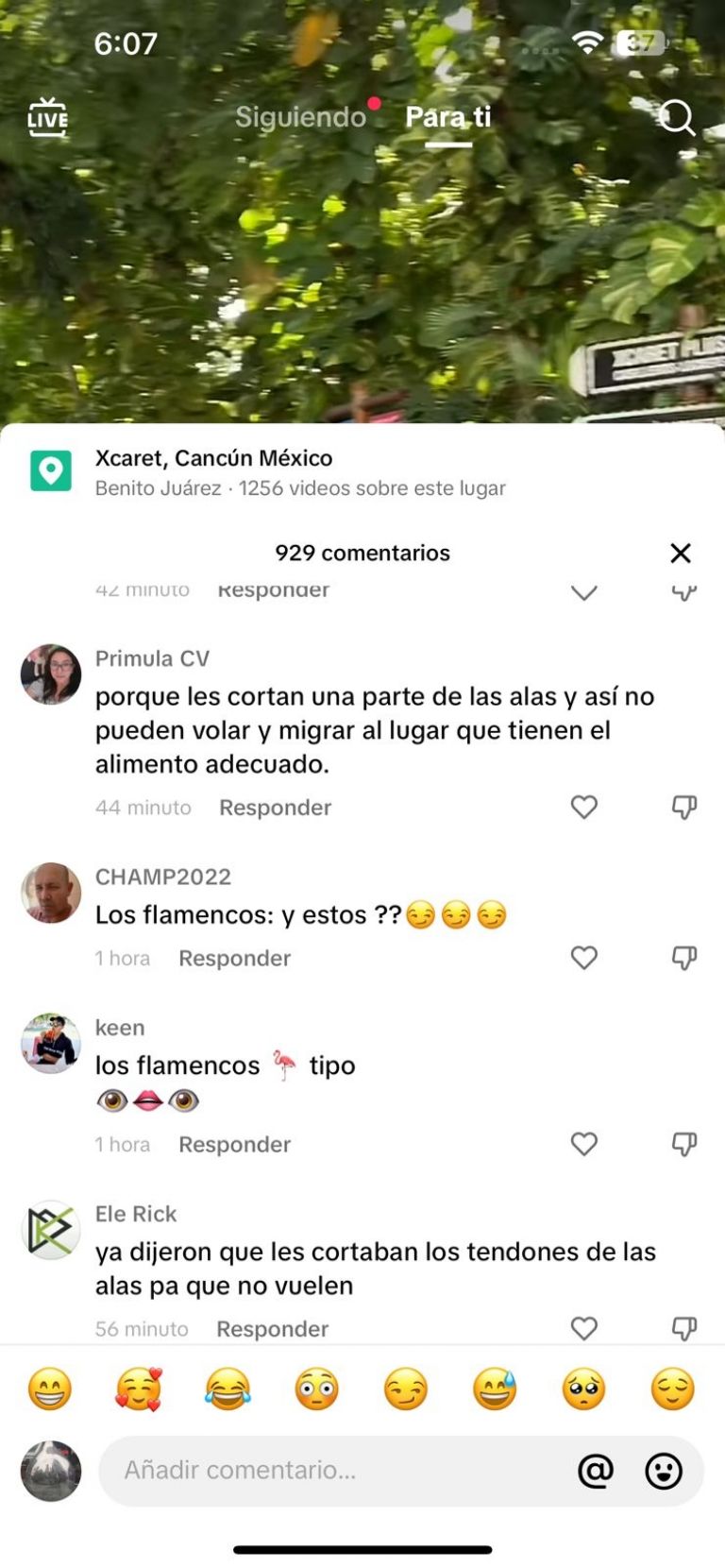Switch to the Siguiendo tab
725x1568 pixels.
(x=300, y=117)
